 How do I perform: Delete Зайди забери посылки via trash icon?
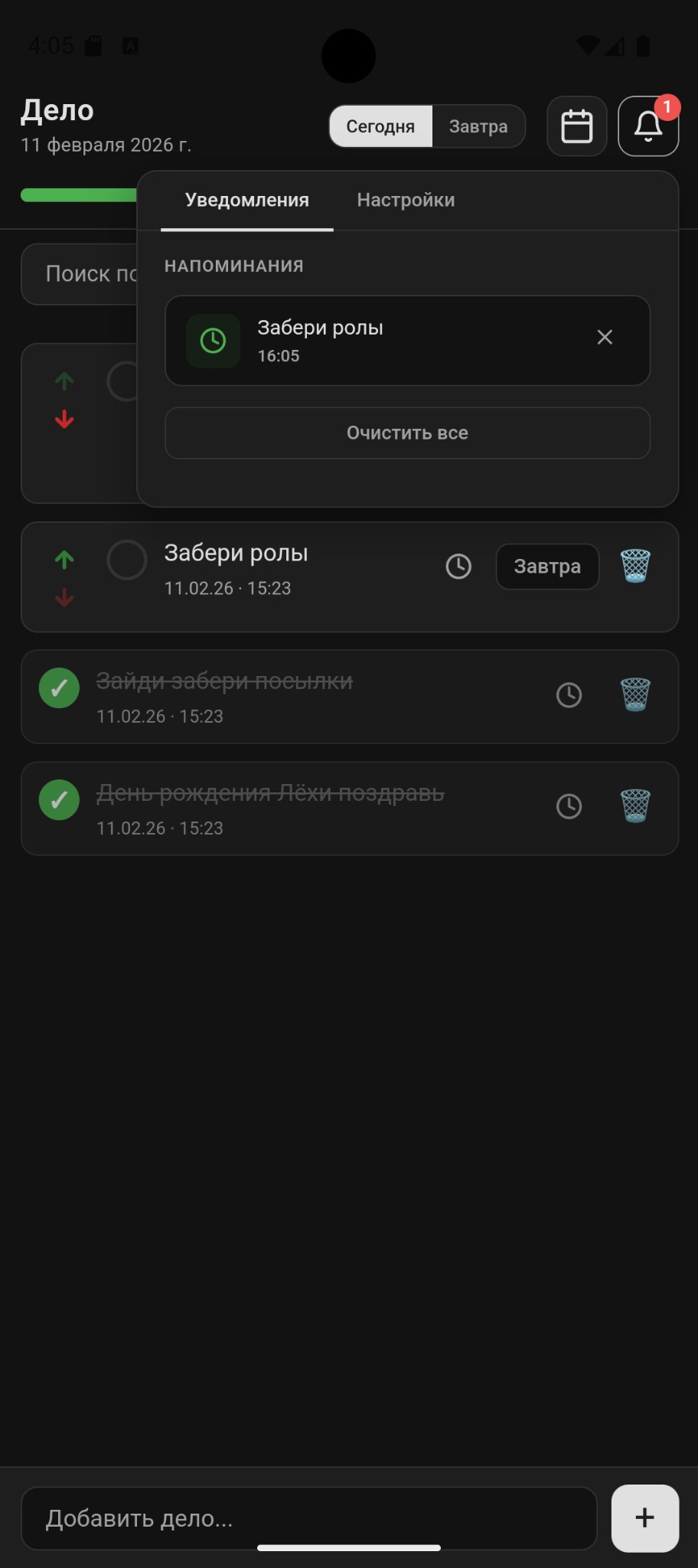tap(634, 695)
